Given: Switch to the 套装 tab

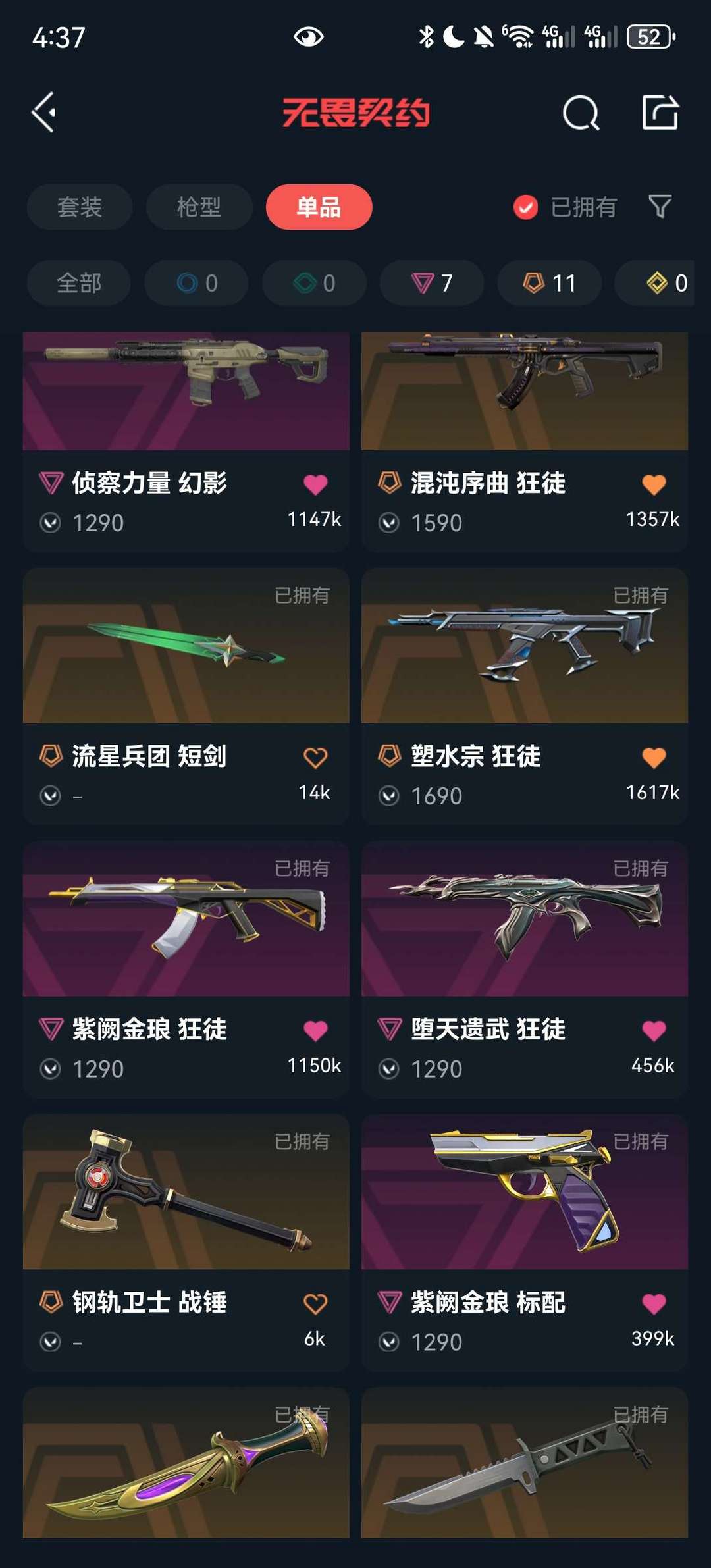Looking at the screenshot, I should click(80, 207).
